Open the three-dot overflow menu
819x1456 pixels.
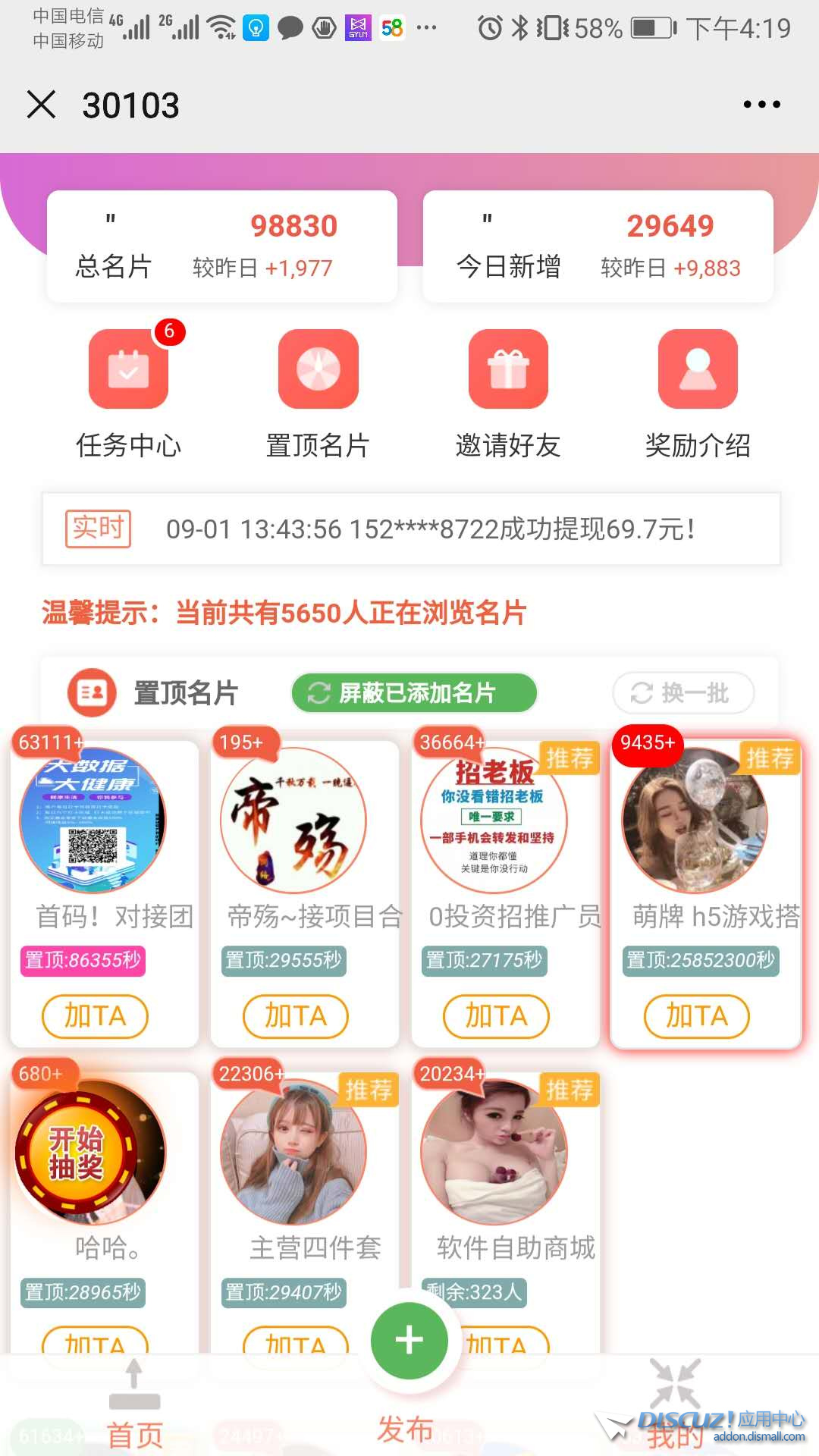tap(761, 105)
